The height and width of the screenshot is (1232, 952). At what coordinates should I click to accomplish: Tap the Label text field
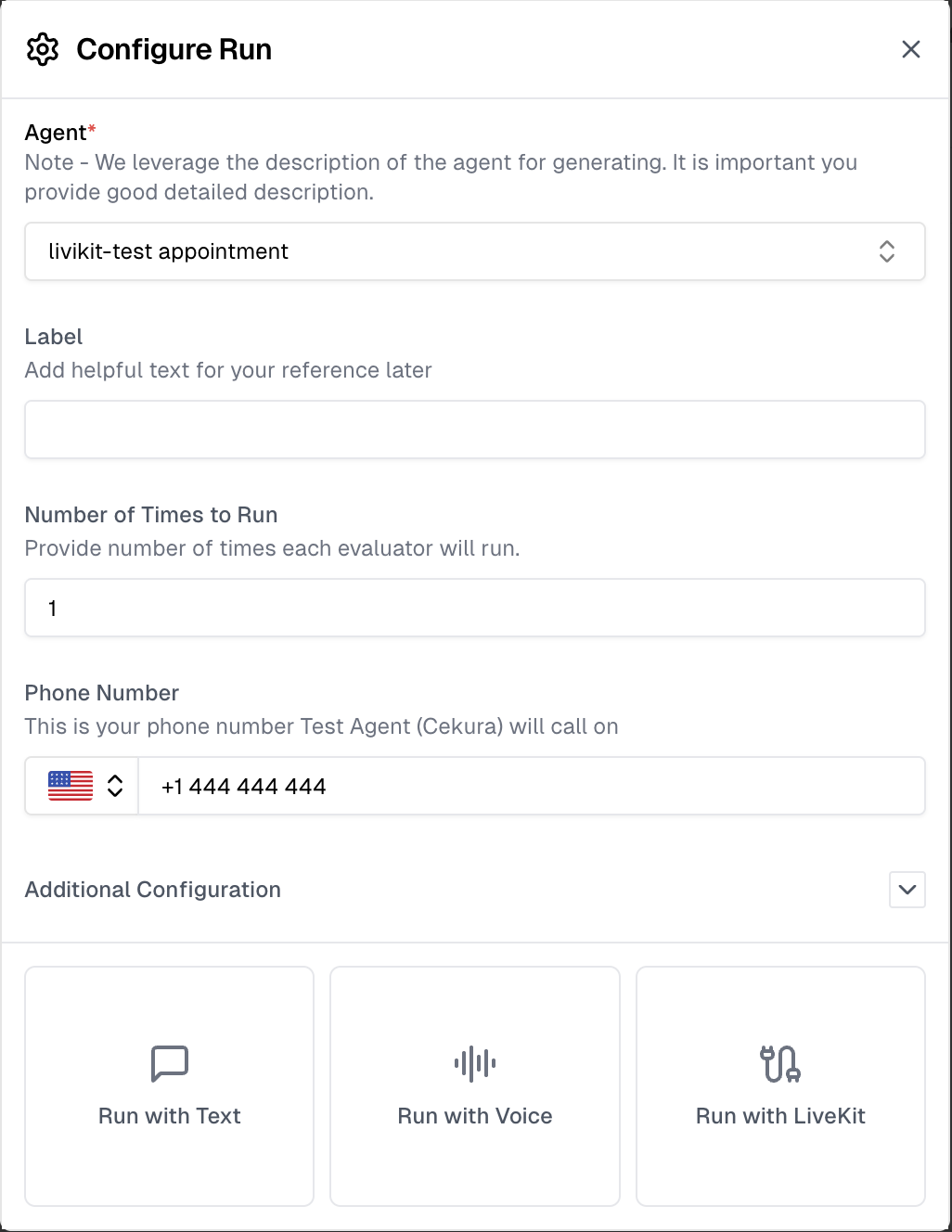tap(474, 430)
